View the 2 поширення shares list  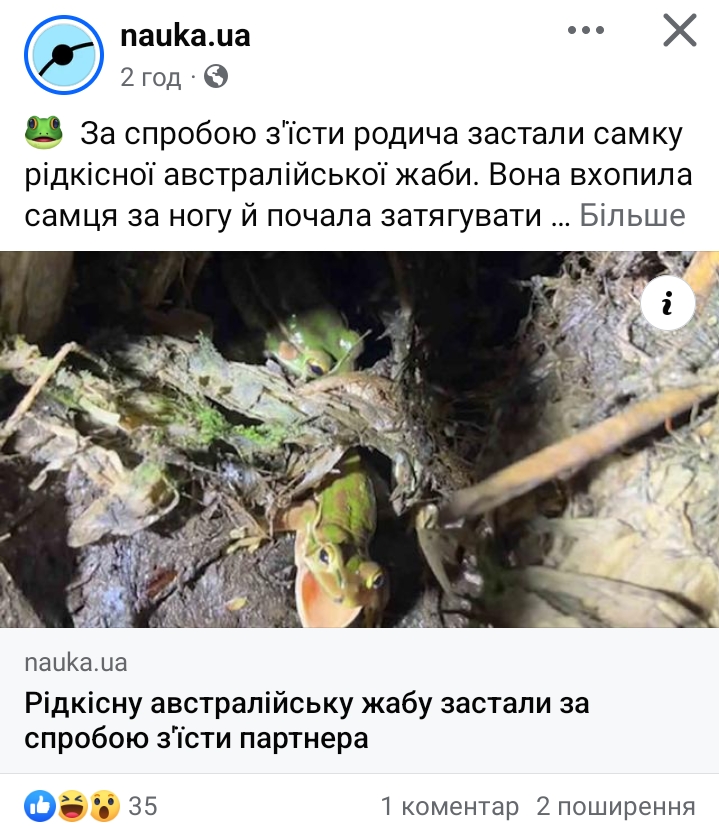coord(615,806)
